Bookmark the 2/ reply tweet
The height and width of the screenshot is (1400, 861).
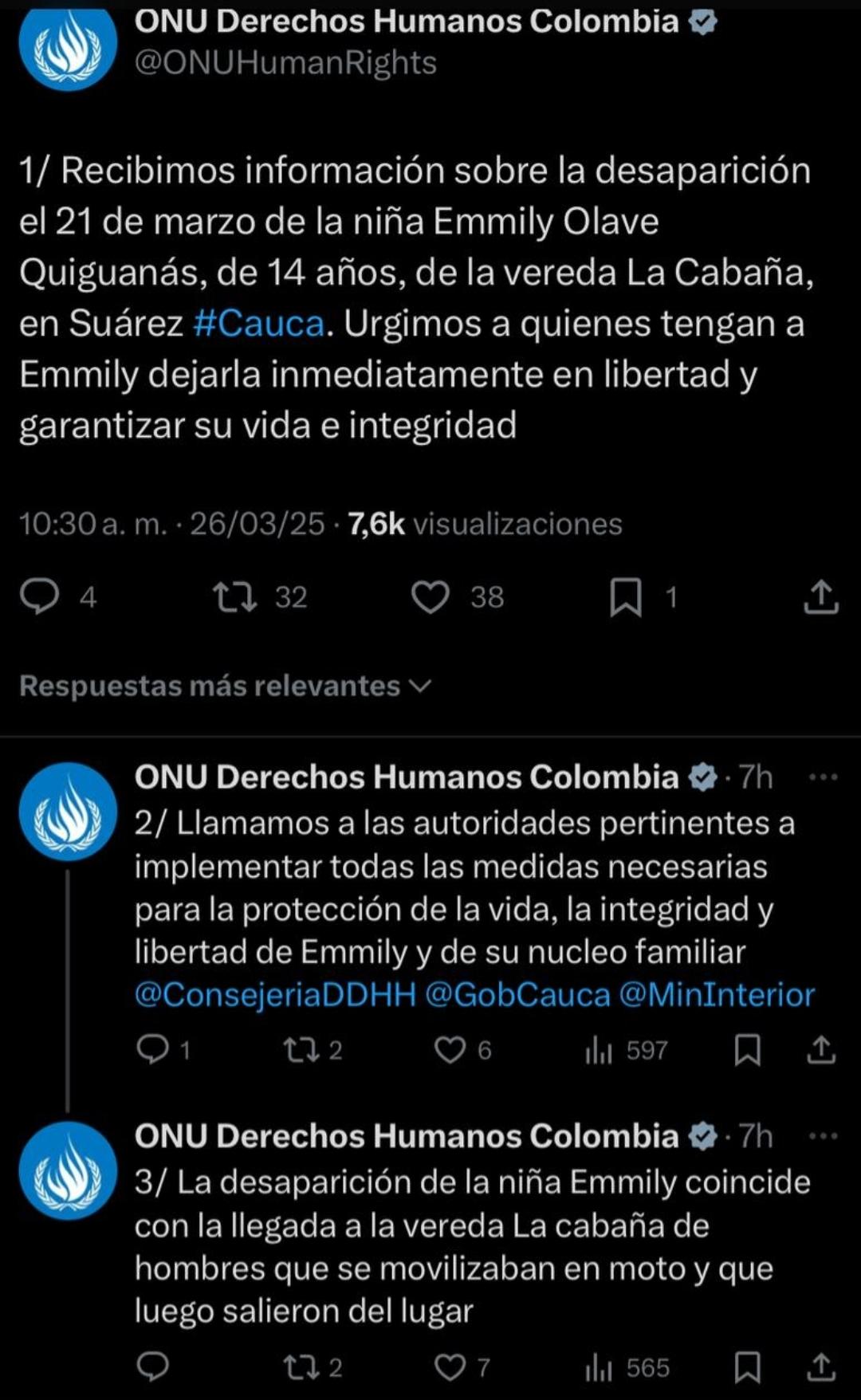point(747,1050)
